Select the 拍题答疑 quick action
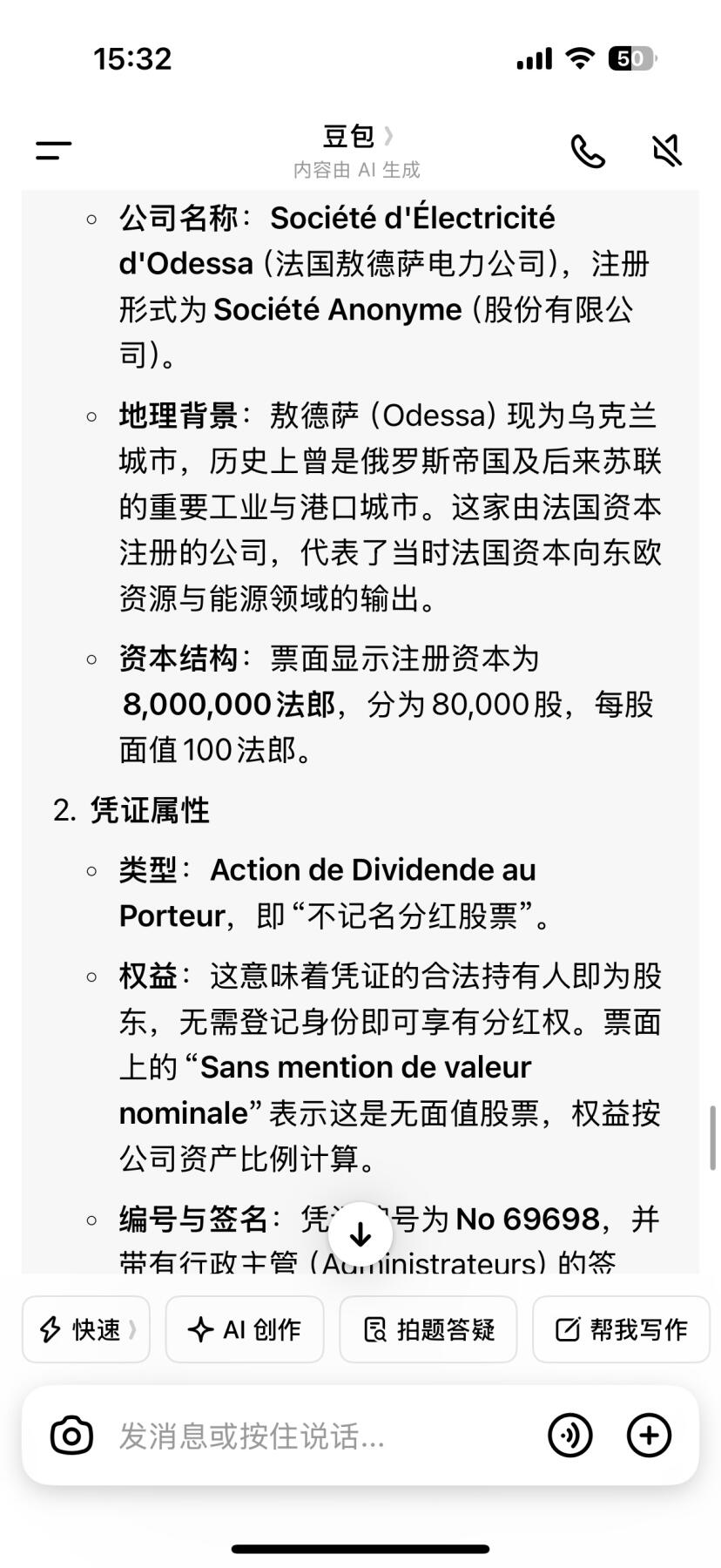This screenshot has width=721, height=1568. coord(428,1329)
